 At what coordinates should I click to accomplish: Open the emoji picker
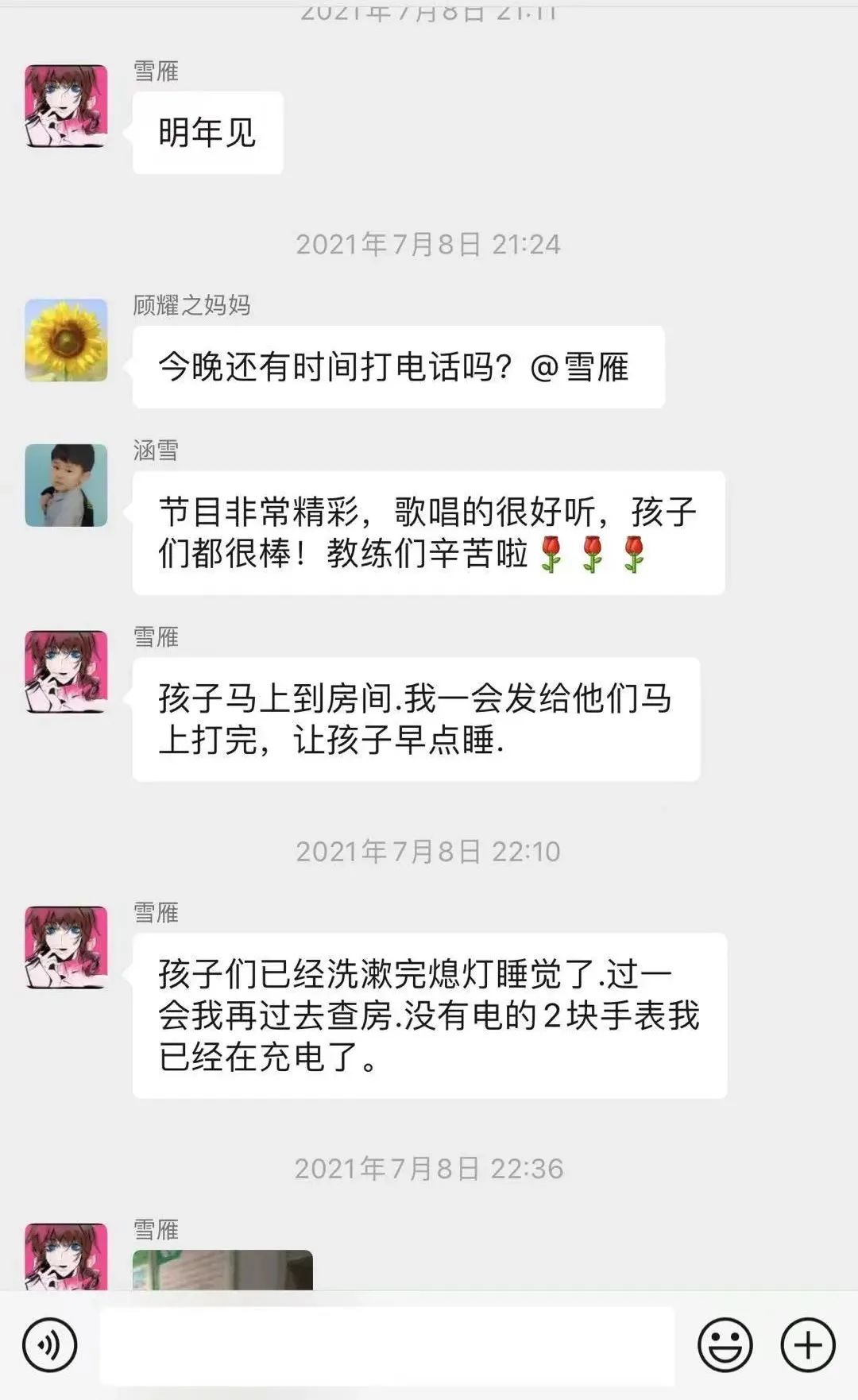click(725, 1345)
